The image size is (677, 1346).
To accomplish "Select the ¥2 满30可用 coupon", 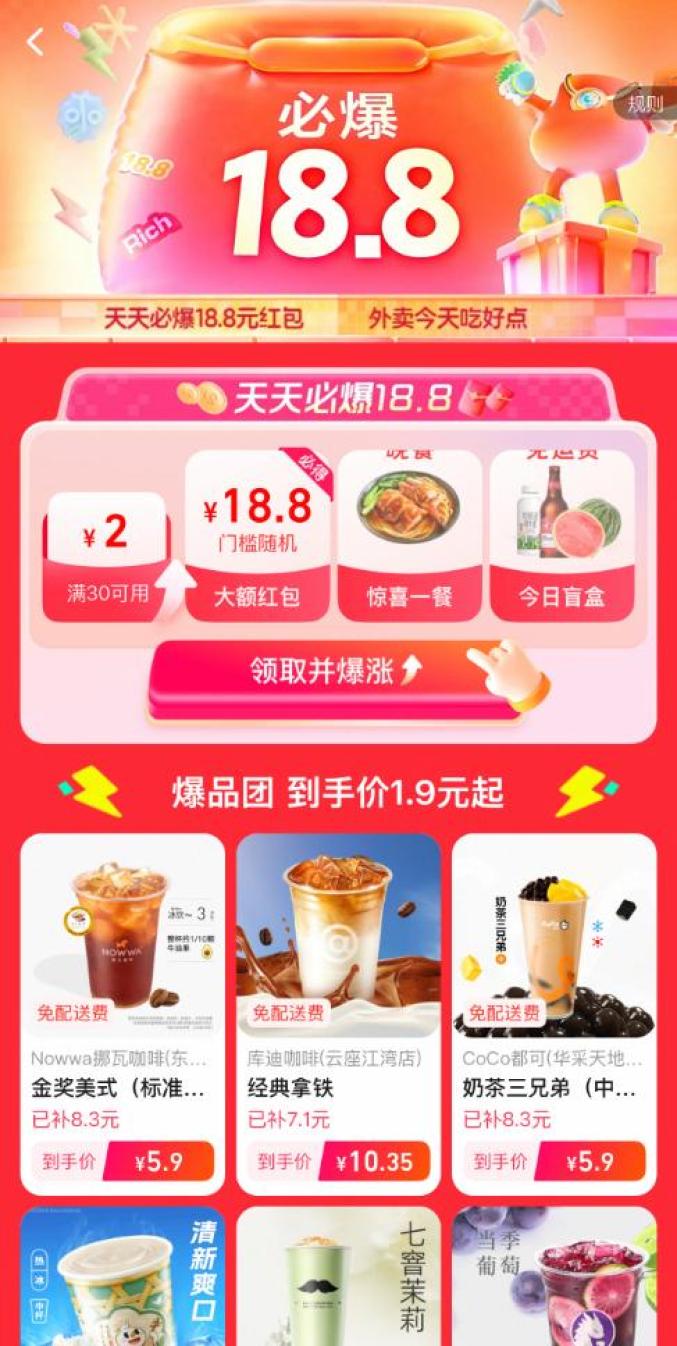I will point(106,555).
